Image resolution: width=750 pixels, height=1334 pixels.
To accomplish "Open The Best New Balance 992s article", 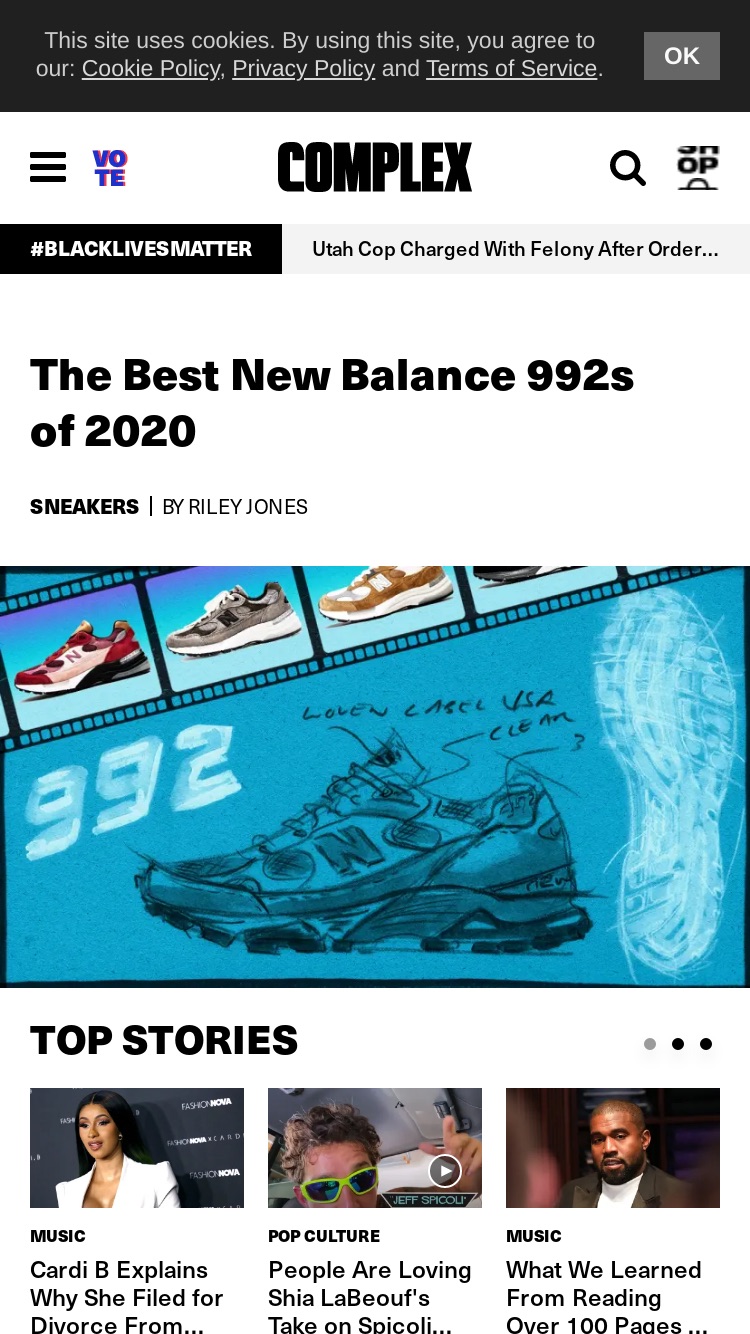I will tap(333, 403).
